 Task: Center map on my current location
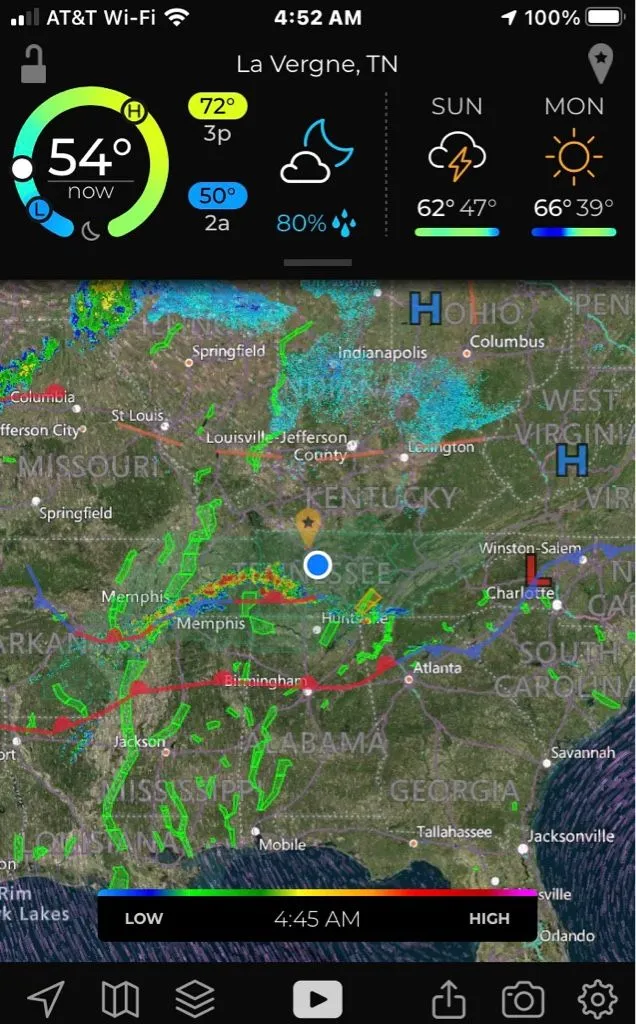(x=45, y=998)
